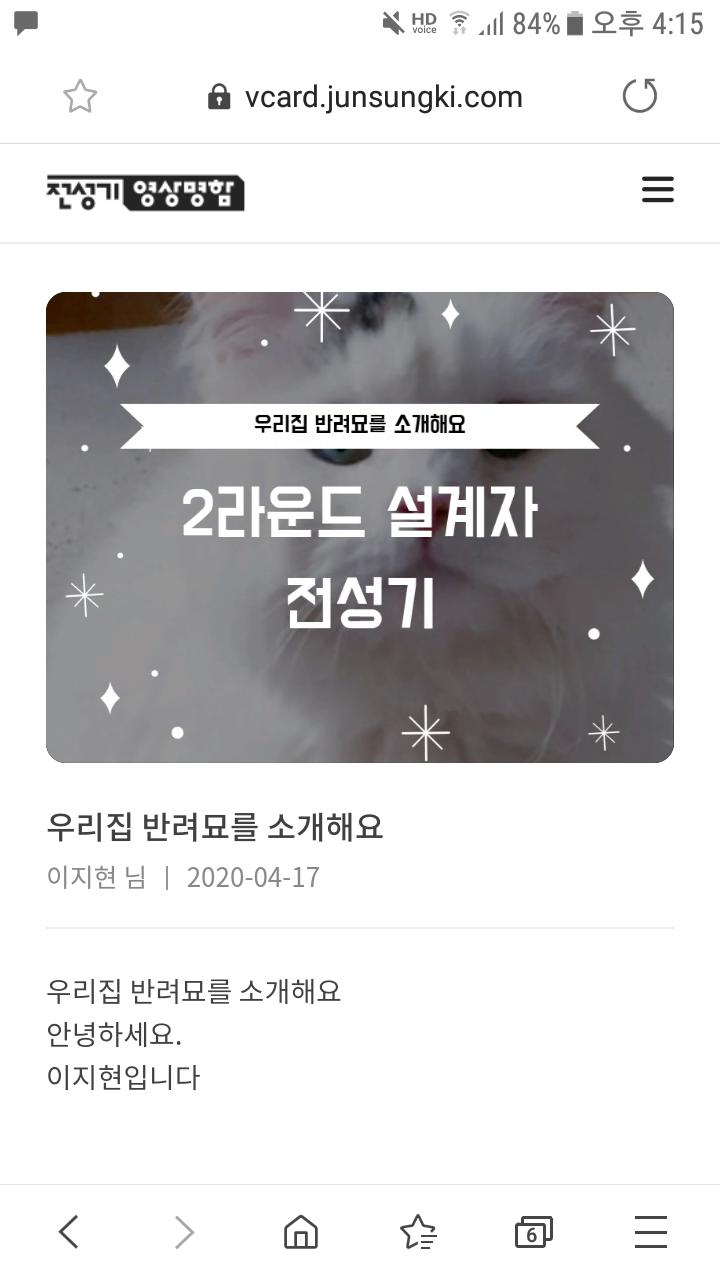Tap the 전성기 영상명함 site logo
The height and width of the screenshot is (1280, 720).
[x=145, y=192]
